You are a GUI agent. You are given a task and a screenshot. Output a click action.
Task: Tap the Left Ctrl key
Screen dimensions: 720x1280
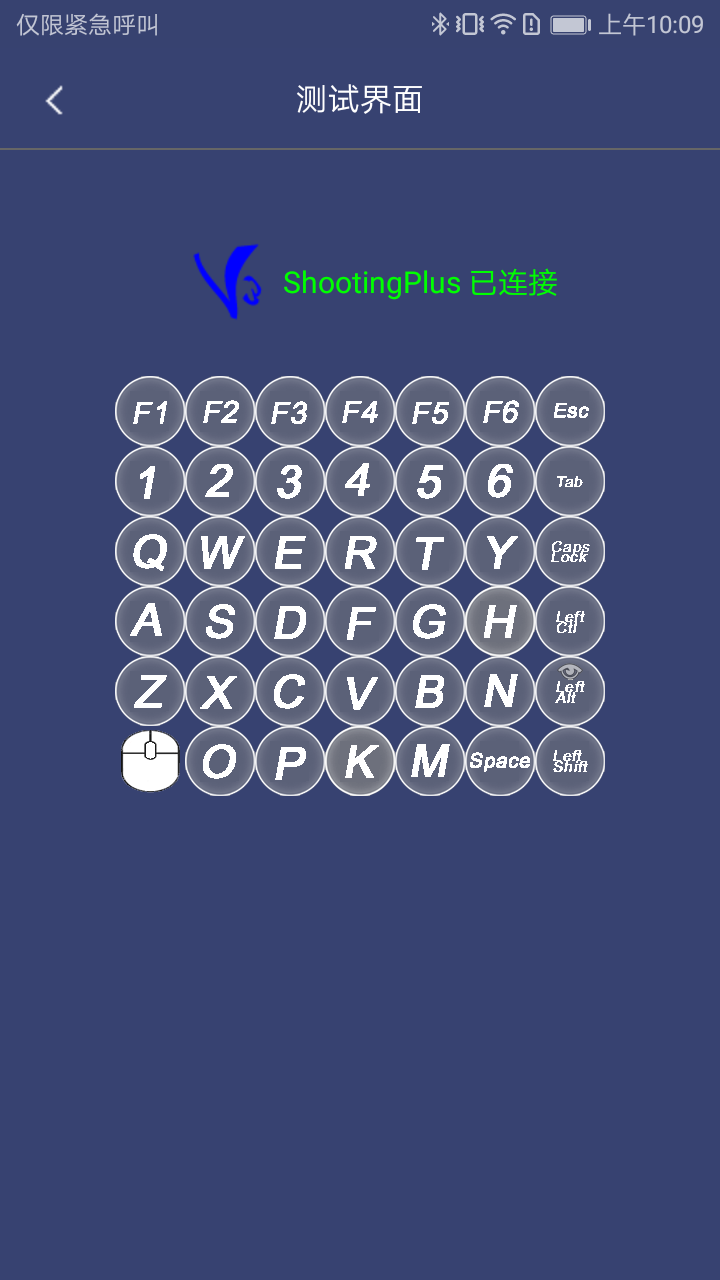(570, 621)
